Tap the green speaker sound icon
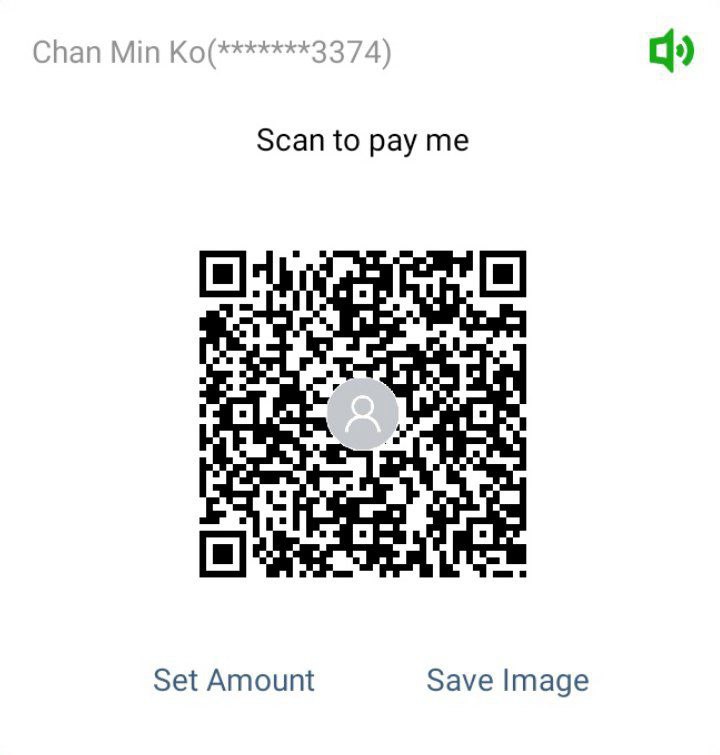The image size is (720, 755). coord(671,50)
